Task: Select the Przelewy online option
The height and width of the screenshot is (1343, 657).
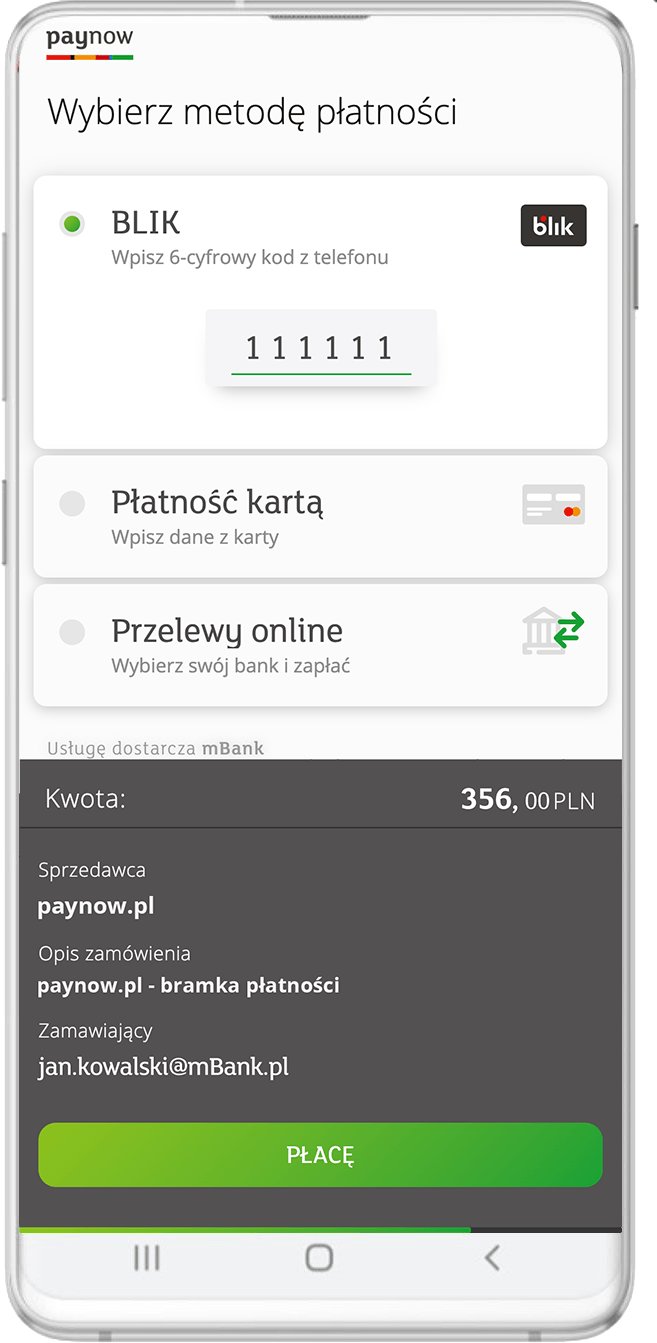Action: click(320, 645)
